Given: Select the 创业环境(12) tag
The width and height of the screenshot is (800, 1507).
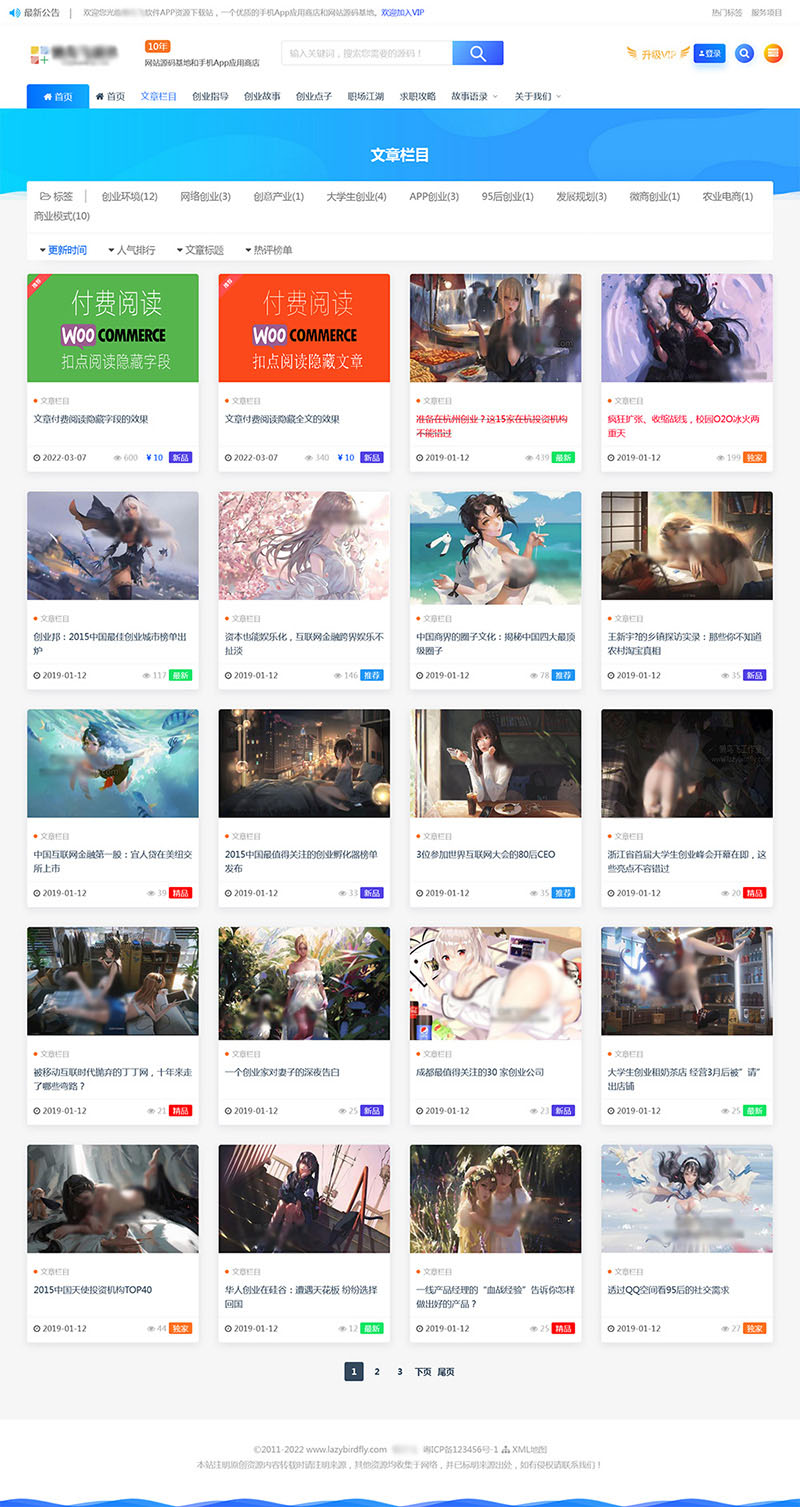Looking at the screenshot, I should (129, 197).
